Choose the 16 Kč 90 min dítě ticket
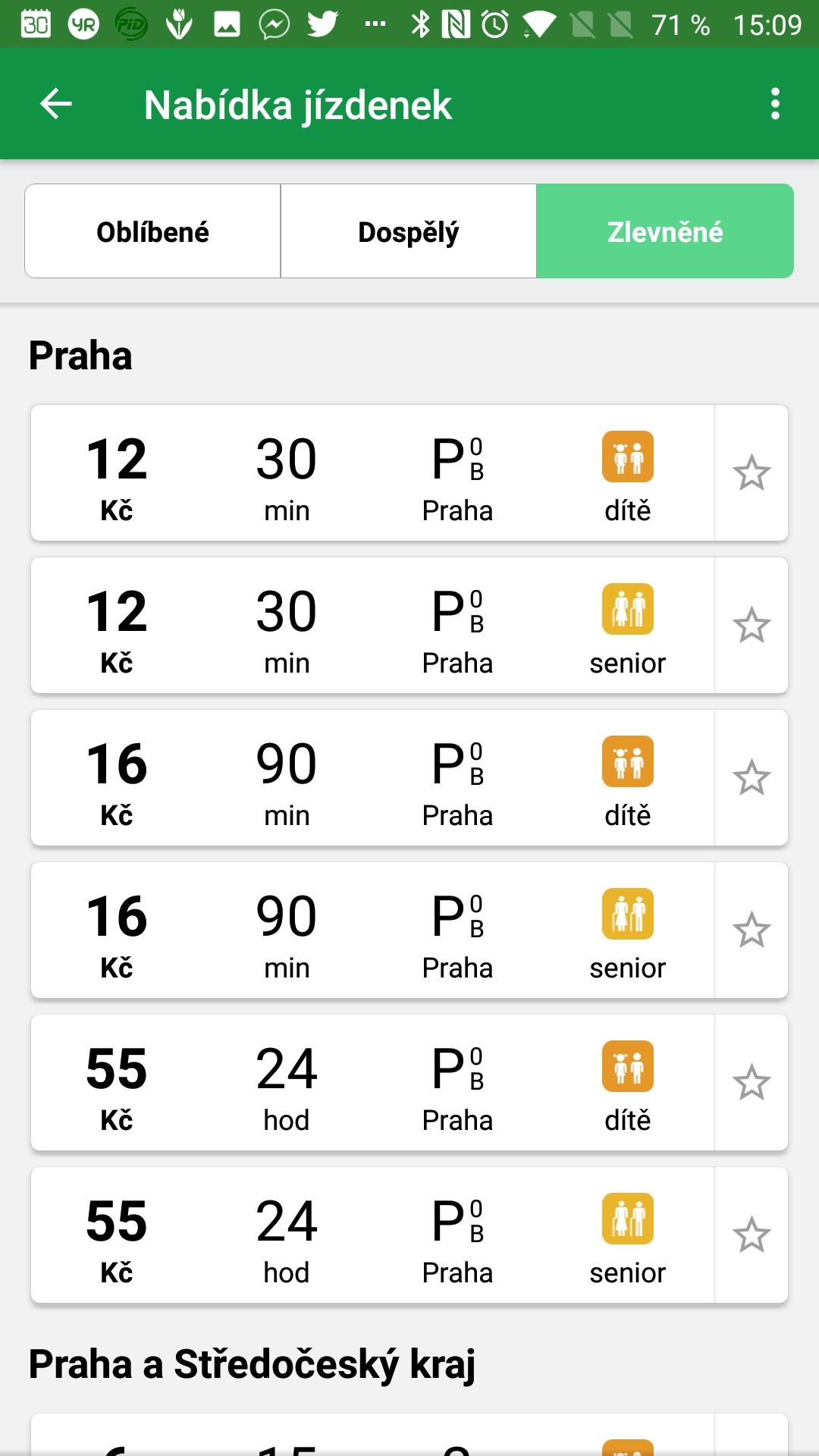Image resolution: width=819 pixels, height=1456 pixels. coord(372,778)
